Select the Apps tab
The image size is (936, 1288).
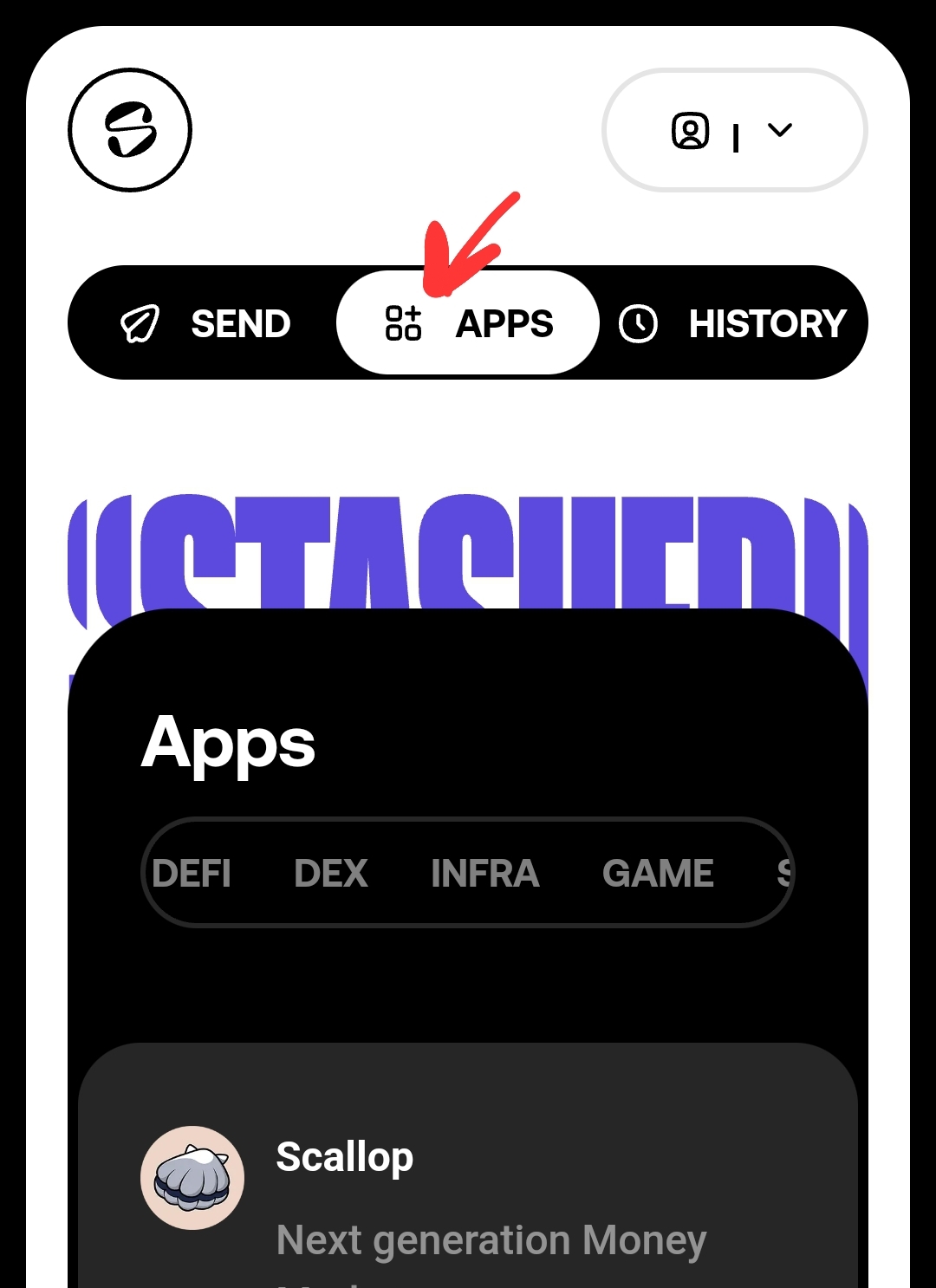[x=469, y=323]
